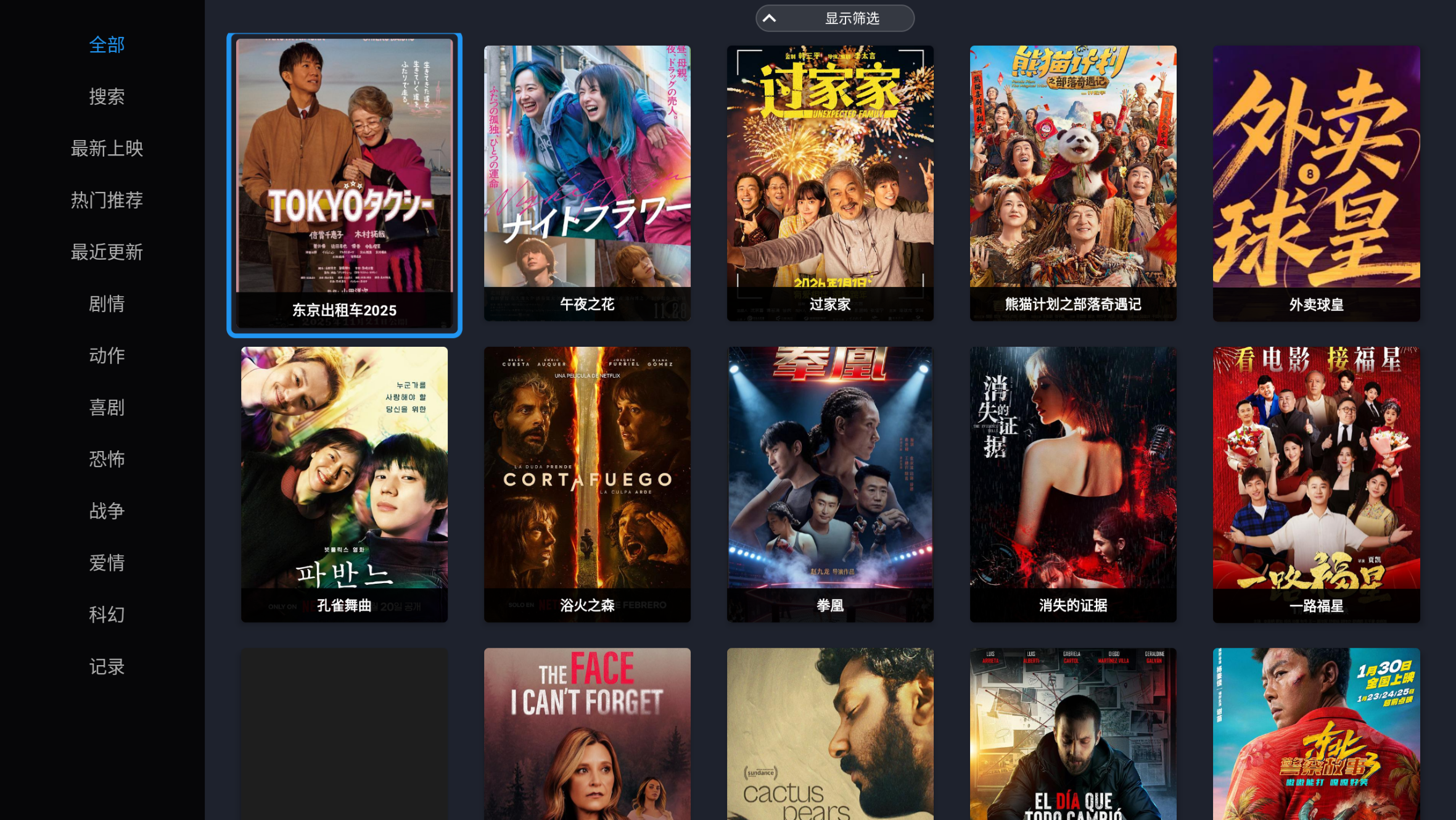Image resolution: width=1456 pixels, height=820 pixels.
Task: Switch to 最新上映 category
Action: 107,149
